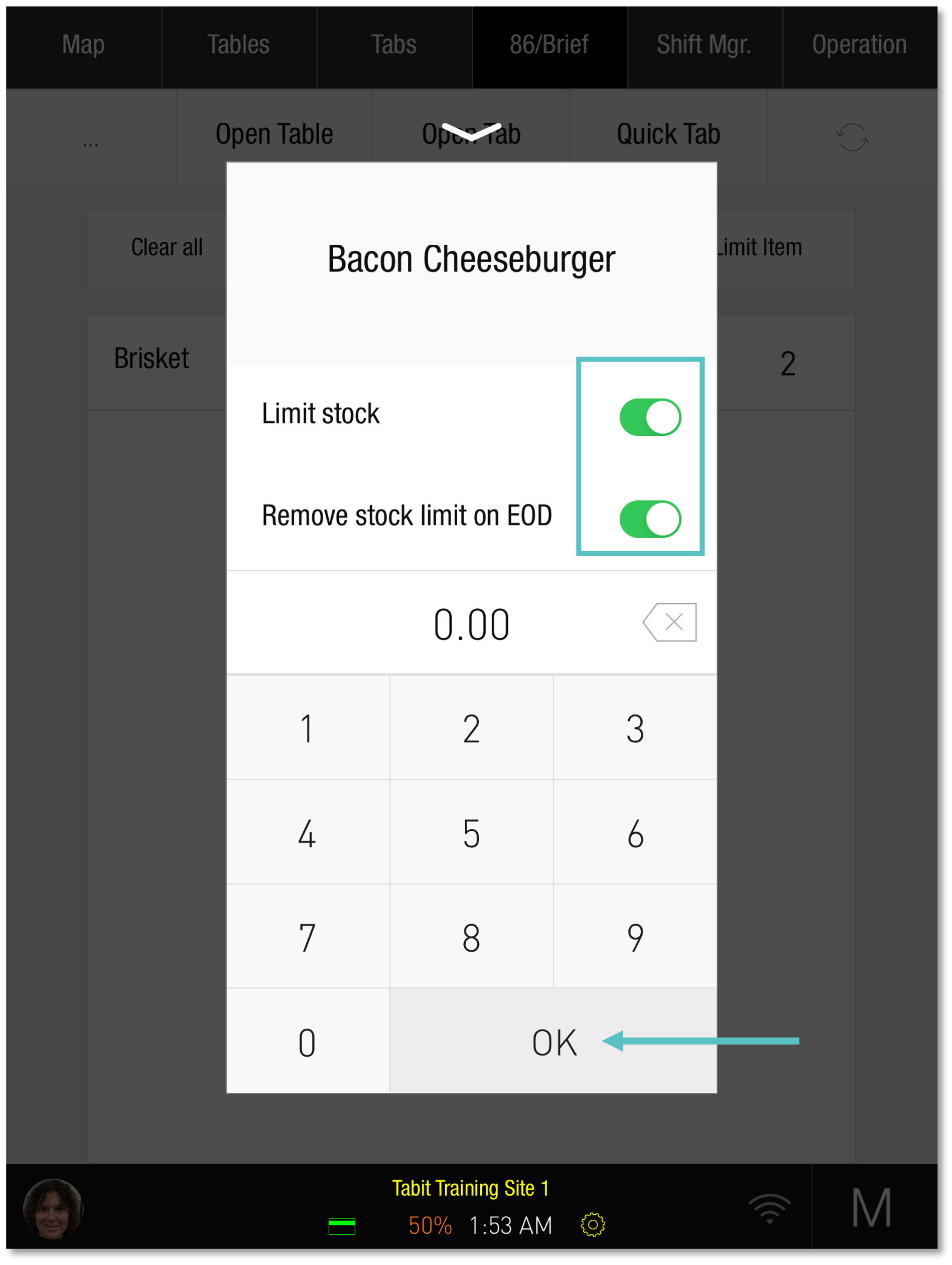Collapse the dialog with the down chevron
Image resolution: width=952 pixels, height=1265 pixels.
(471, 132)
